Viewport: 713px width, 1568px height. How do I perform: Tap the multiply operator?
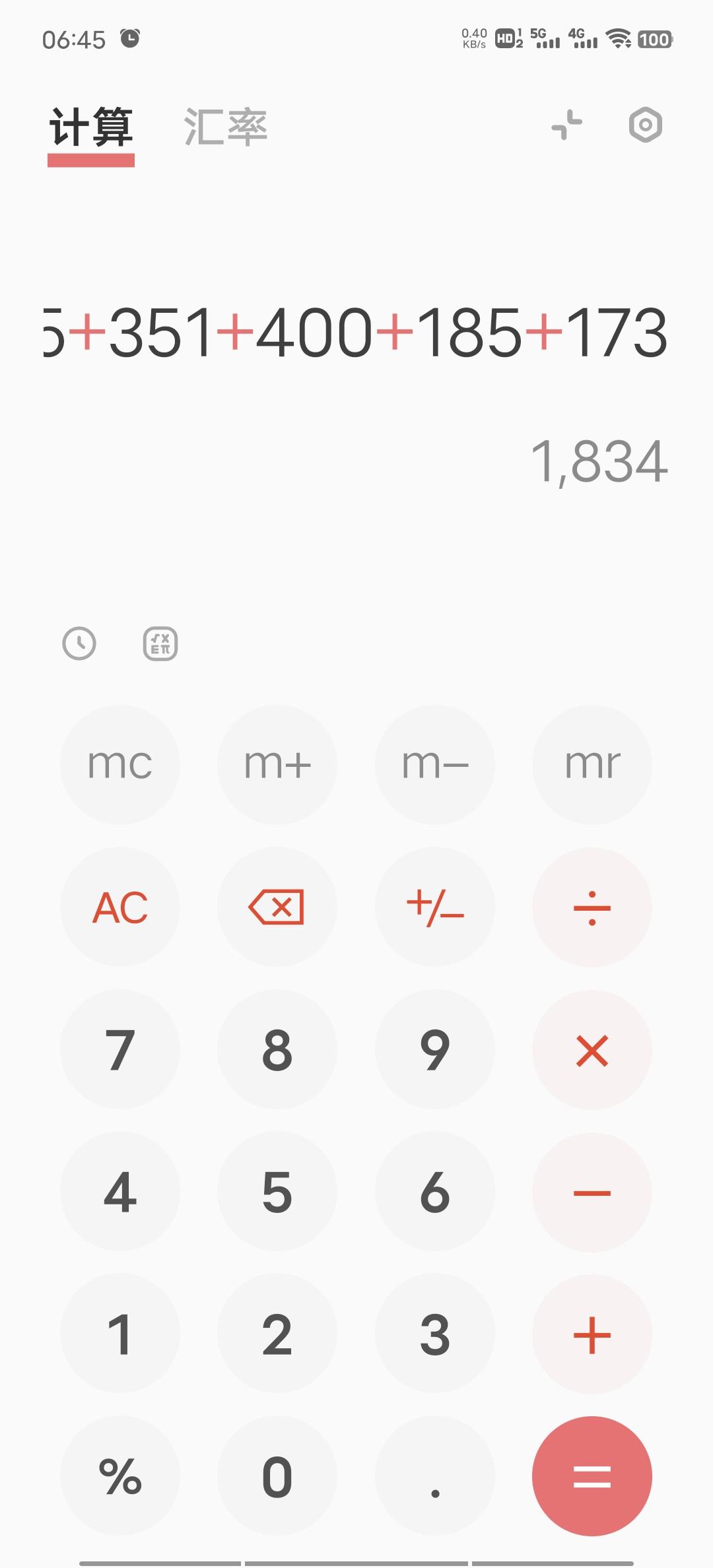(x=592, y=1050)
